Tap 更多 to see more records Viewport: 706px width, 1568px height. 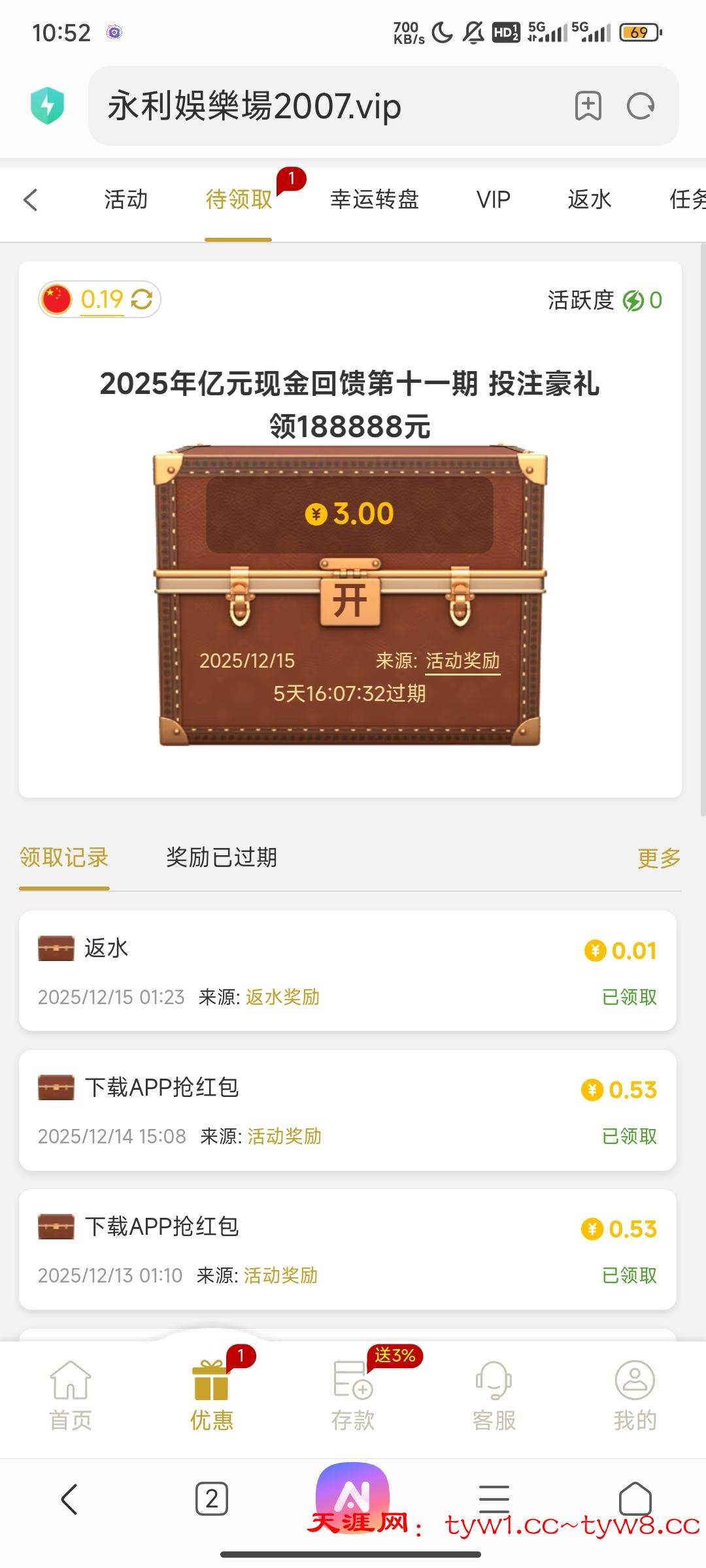[659, 858]
